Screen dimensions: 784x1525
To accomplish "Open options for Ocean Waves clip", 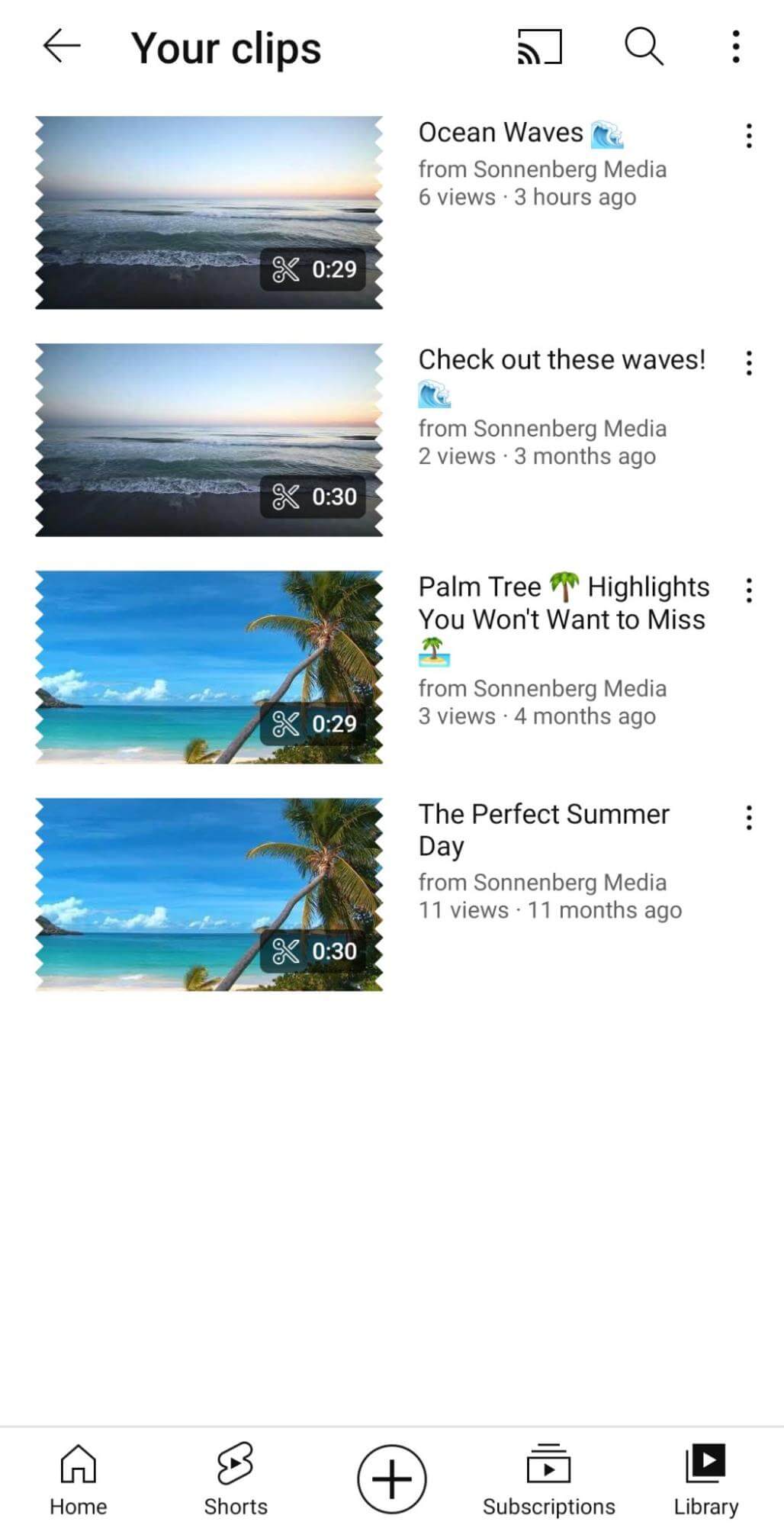I will (749, 136).
